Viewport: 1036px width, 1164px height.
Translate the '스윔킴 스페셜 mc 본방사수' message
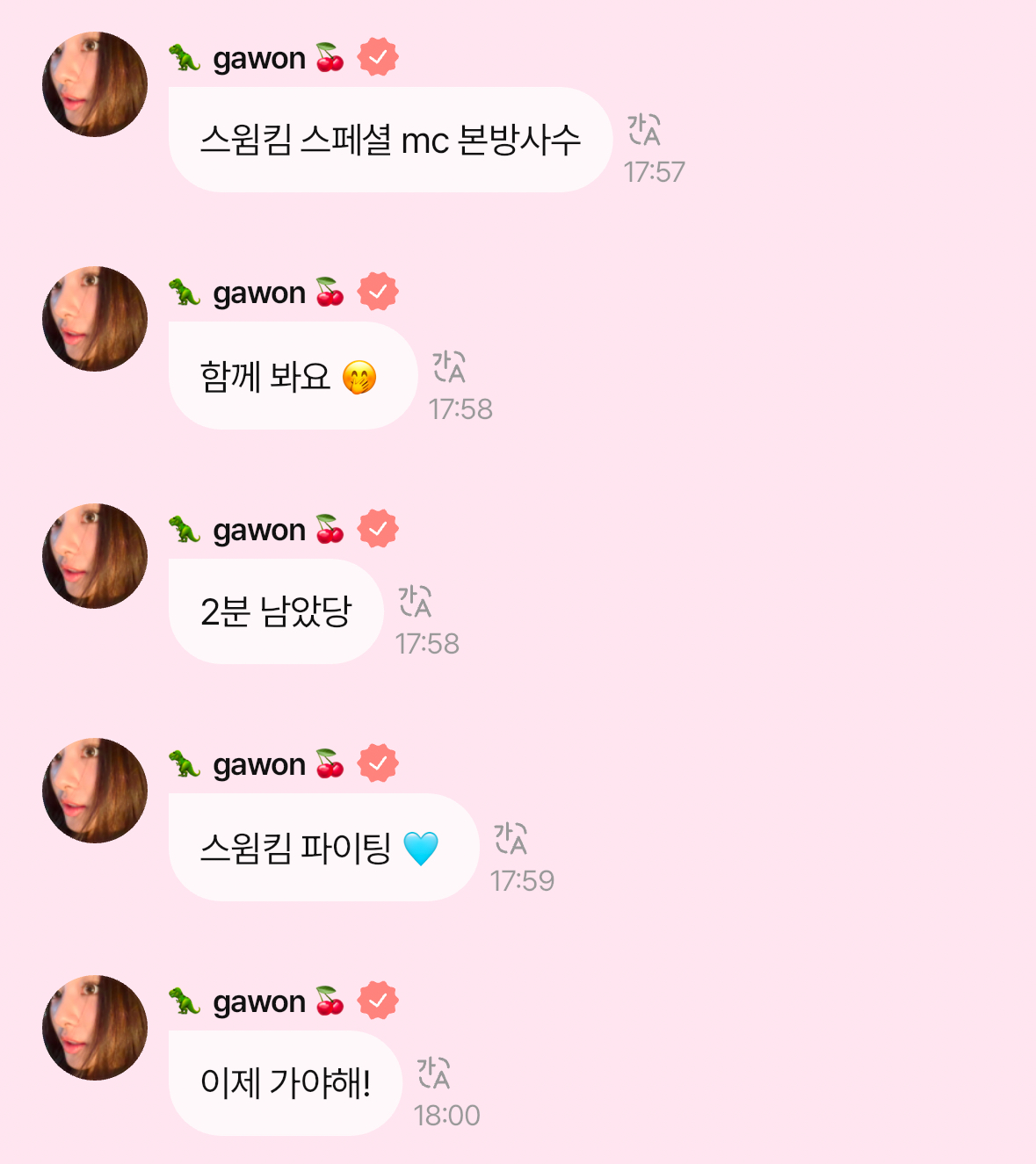[x=644, y=130]
